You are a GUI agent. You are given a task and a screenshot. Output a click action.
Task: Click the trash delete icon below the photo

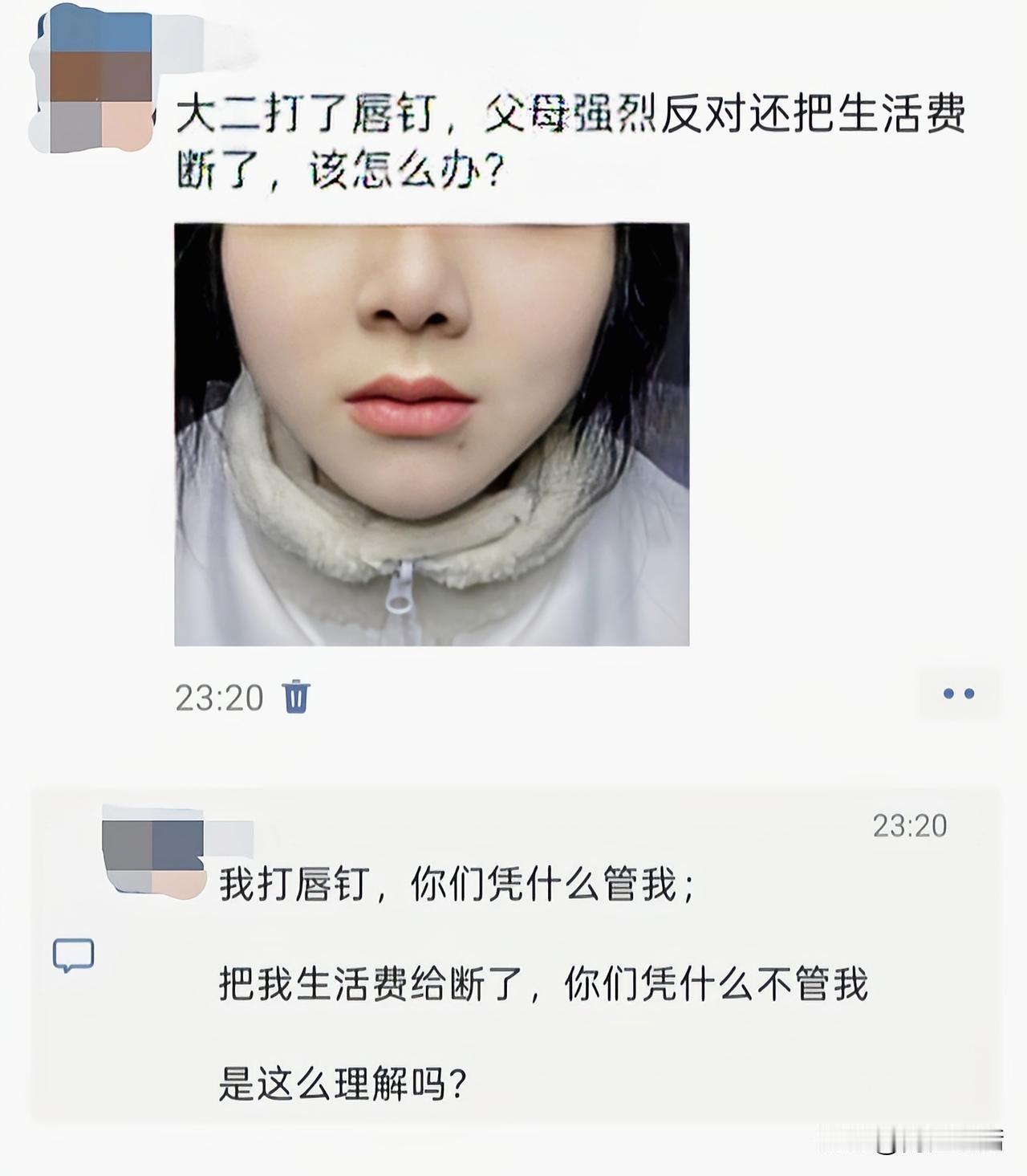(297, 698)
